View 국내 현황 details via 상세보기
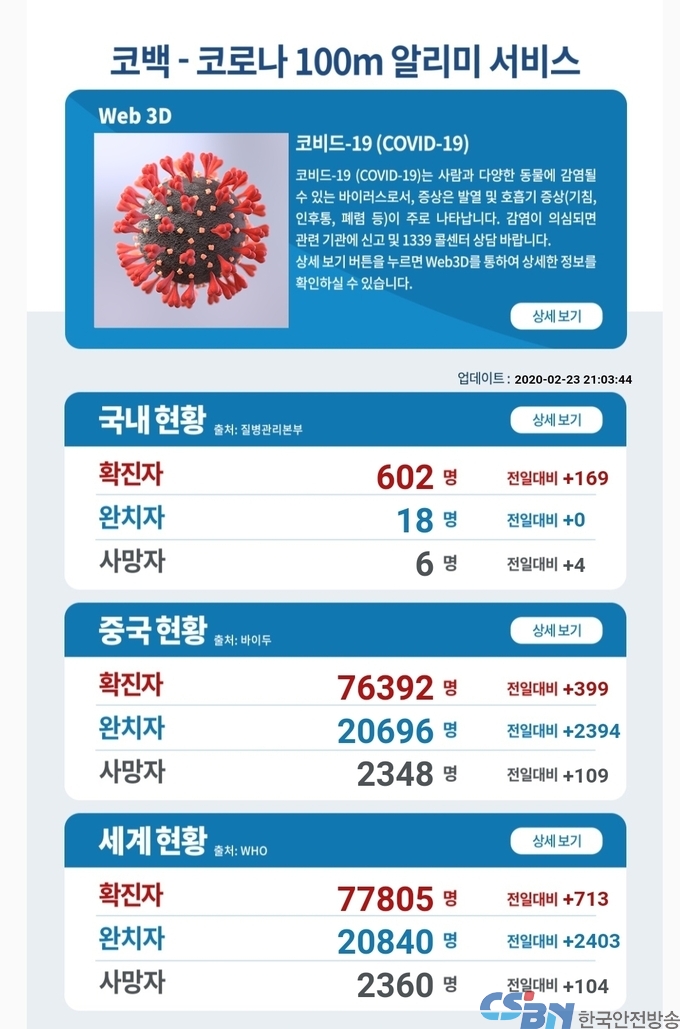This screenshot has width=680, height=1029. pyautogui.click(x=557, y=420)
